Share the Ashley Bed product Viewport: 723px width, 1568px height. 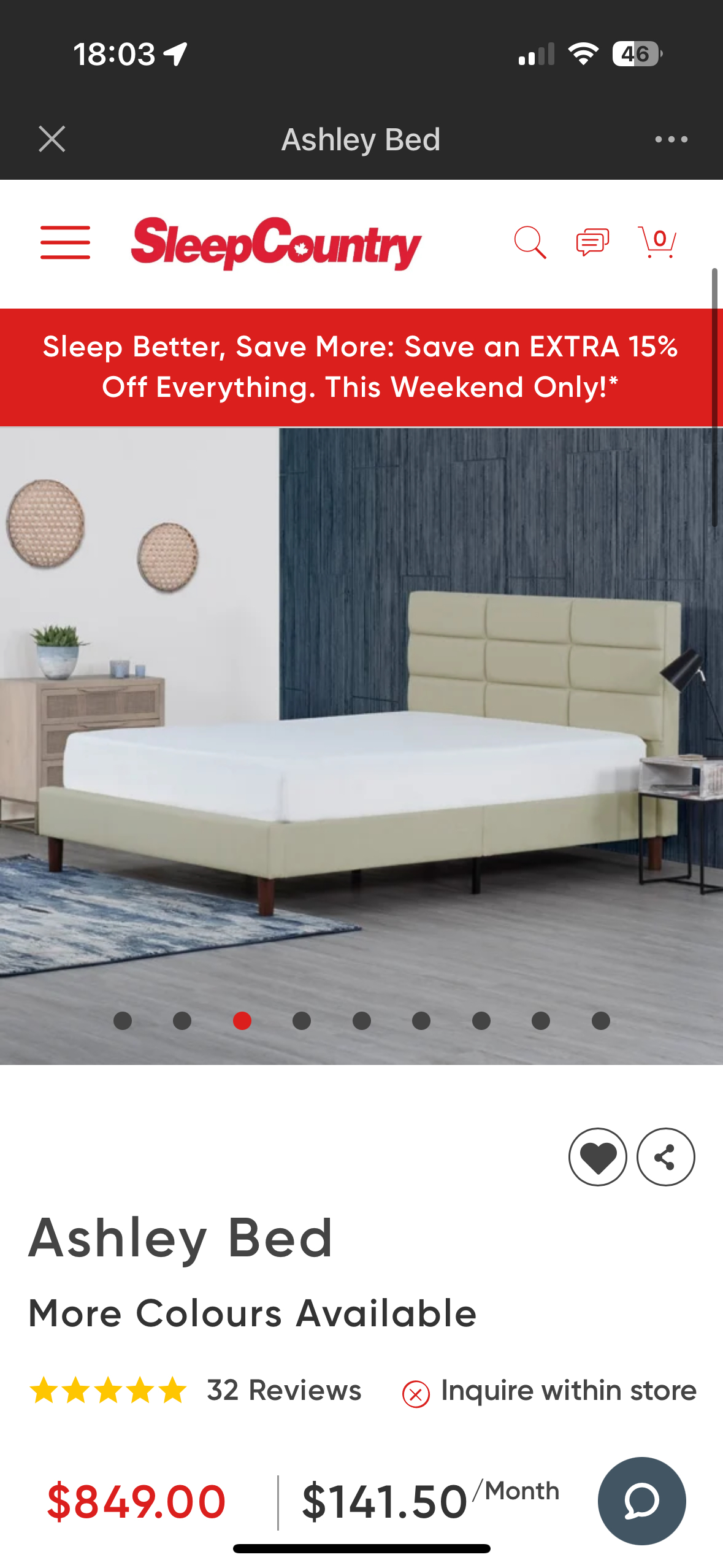point(665,1157)
